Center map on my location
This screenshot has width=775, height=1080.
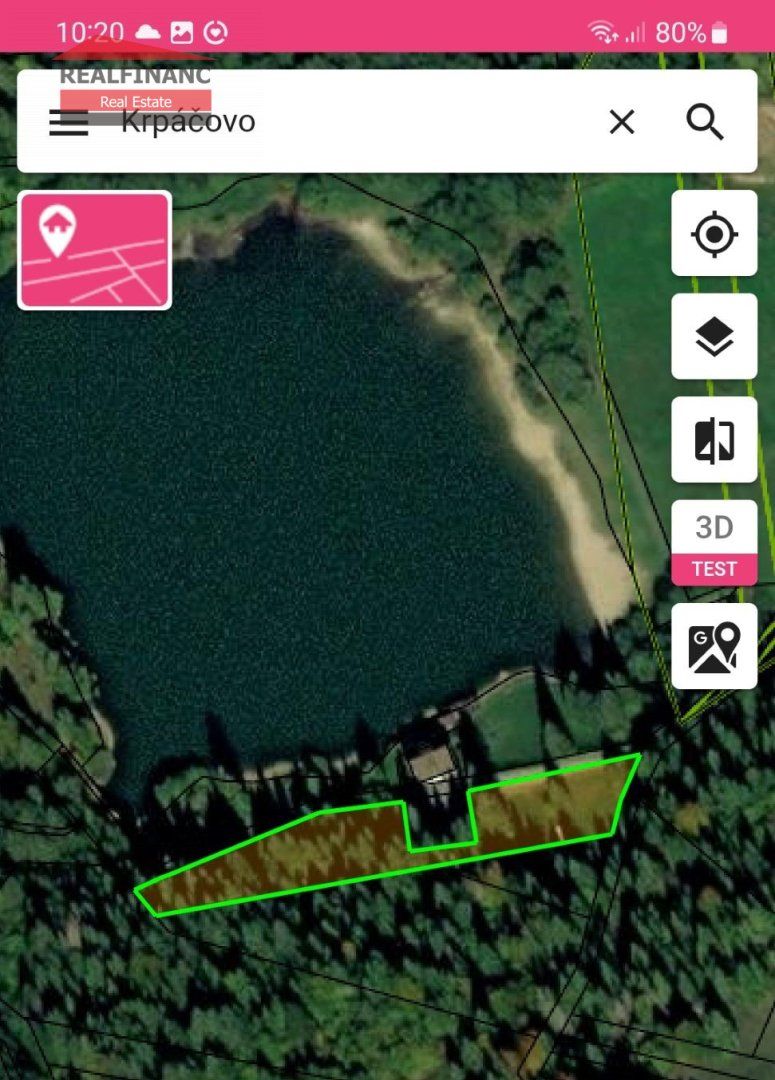[x=714, y=234]
